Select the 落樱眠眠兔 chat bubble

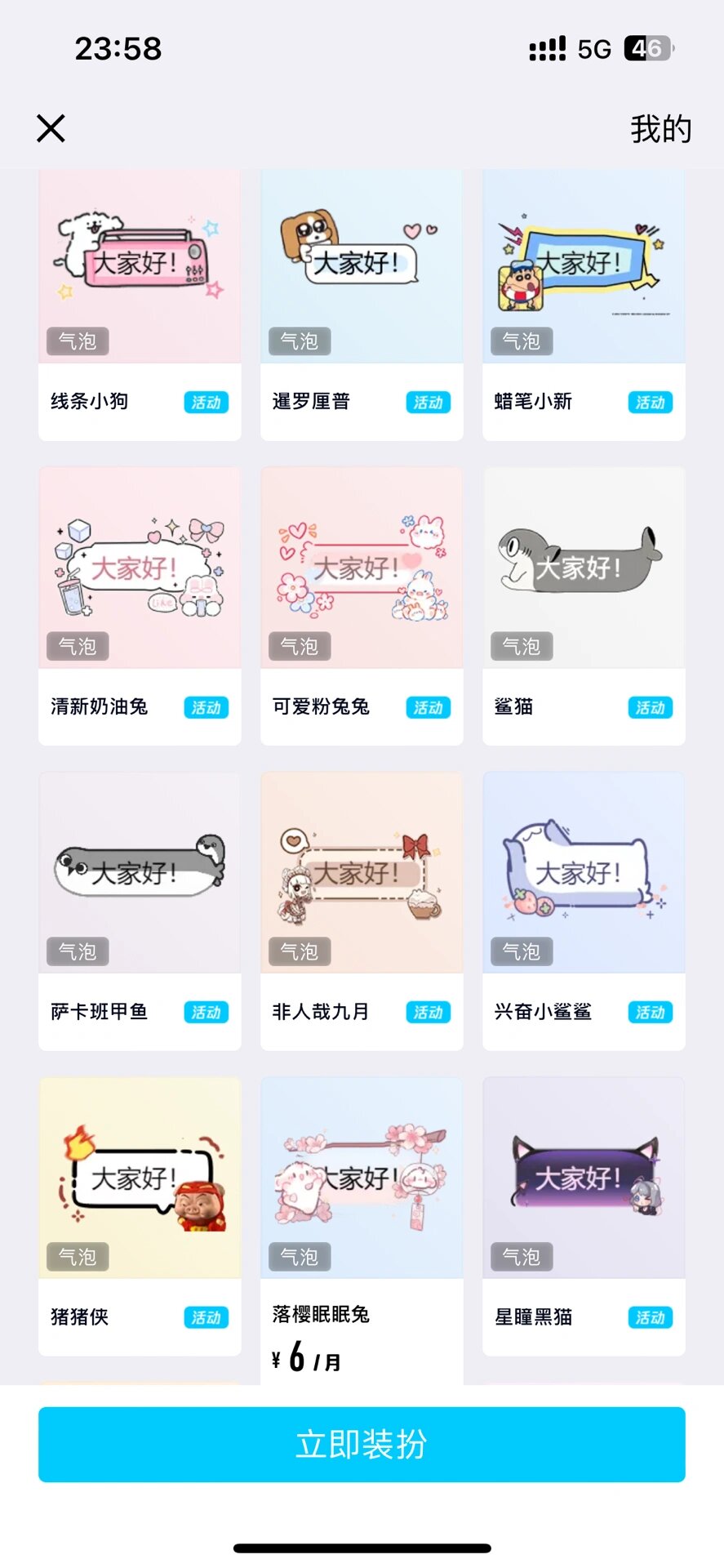pos(361,1178)
